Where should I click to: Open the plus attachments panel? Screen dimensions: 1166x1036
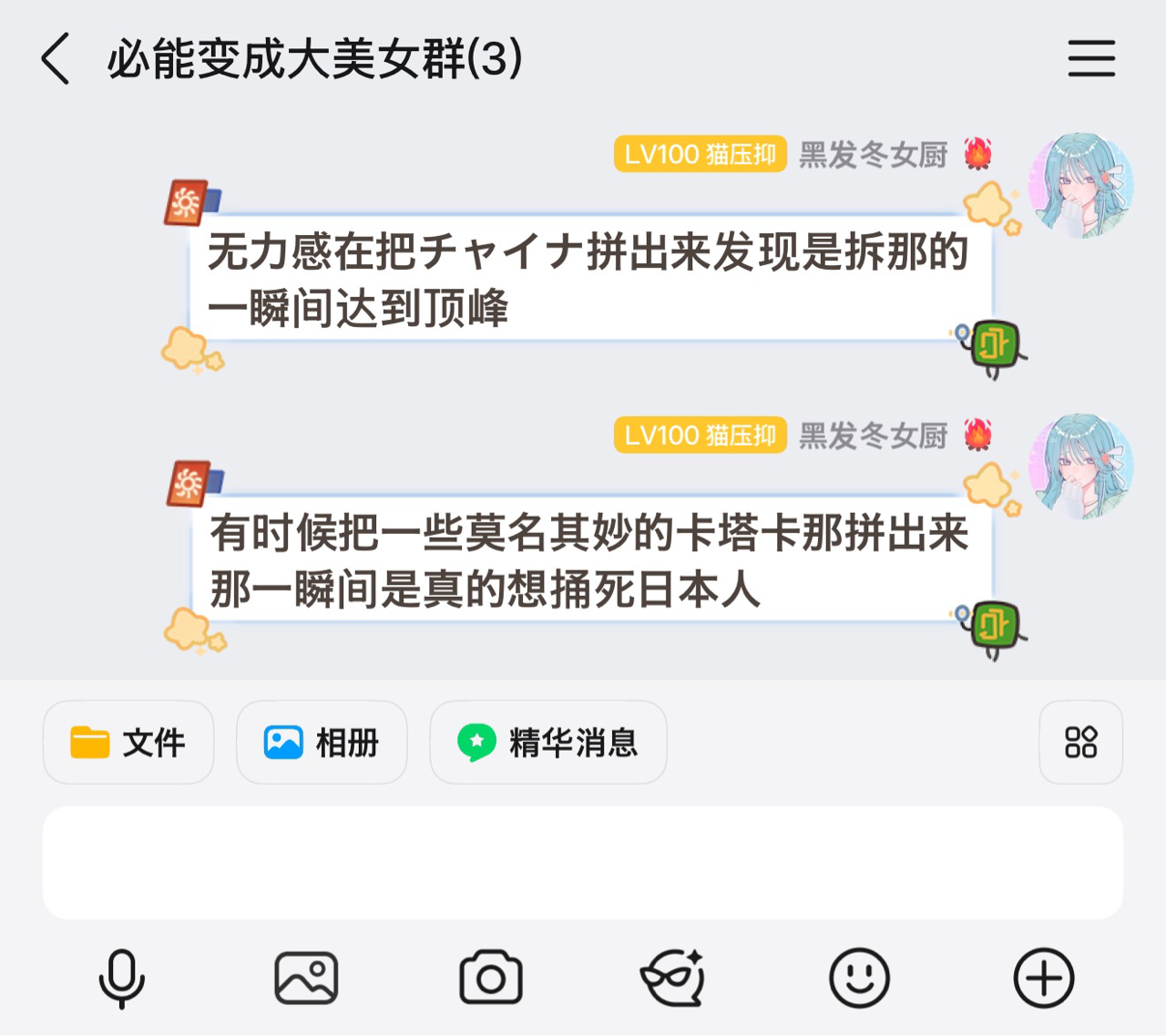tap(1044, 979)
